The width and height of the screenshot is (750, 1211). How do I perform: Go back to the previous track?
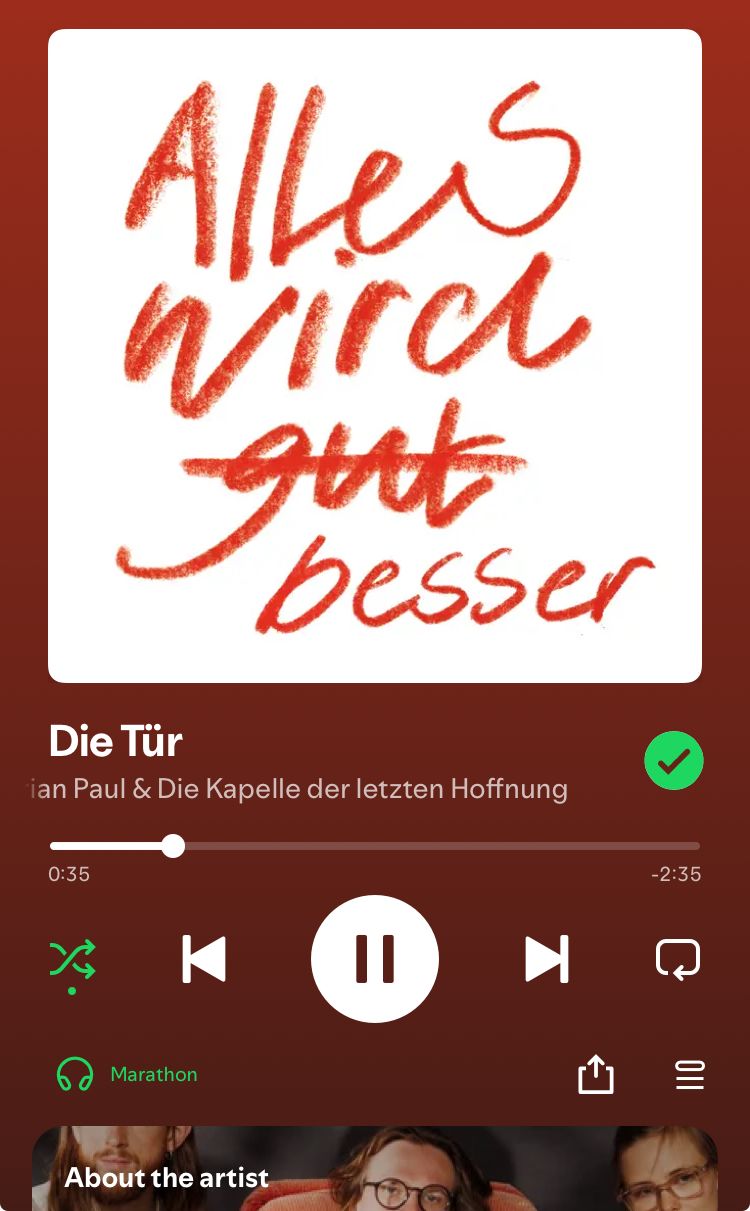[204, 959]
